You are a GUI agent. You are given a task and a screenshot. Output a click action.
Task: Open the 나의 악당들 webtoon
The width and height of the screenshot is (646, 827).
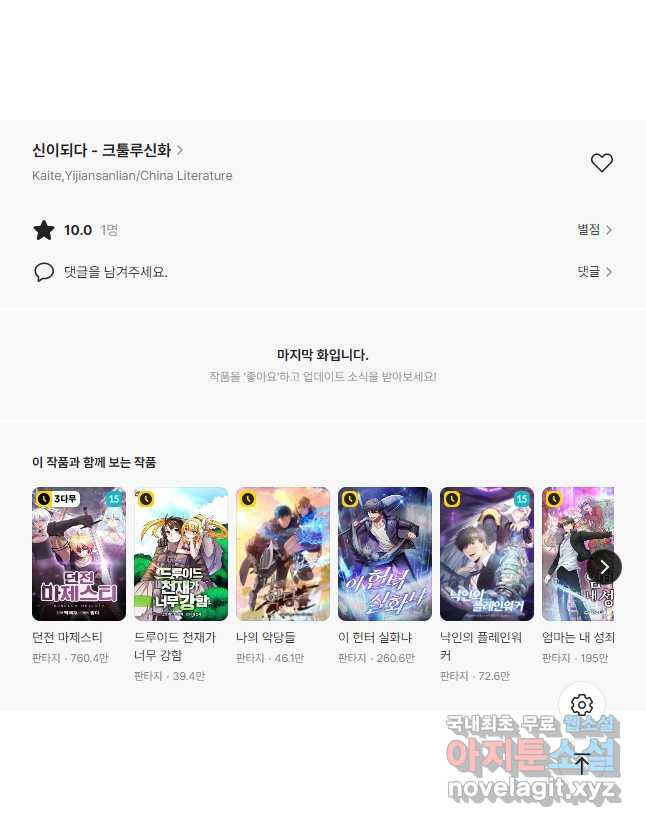(283, 554)
